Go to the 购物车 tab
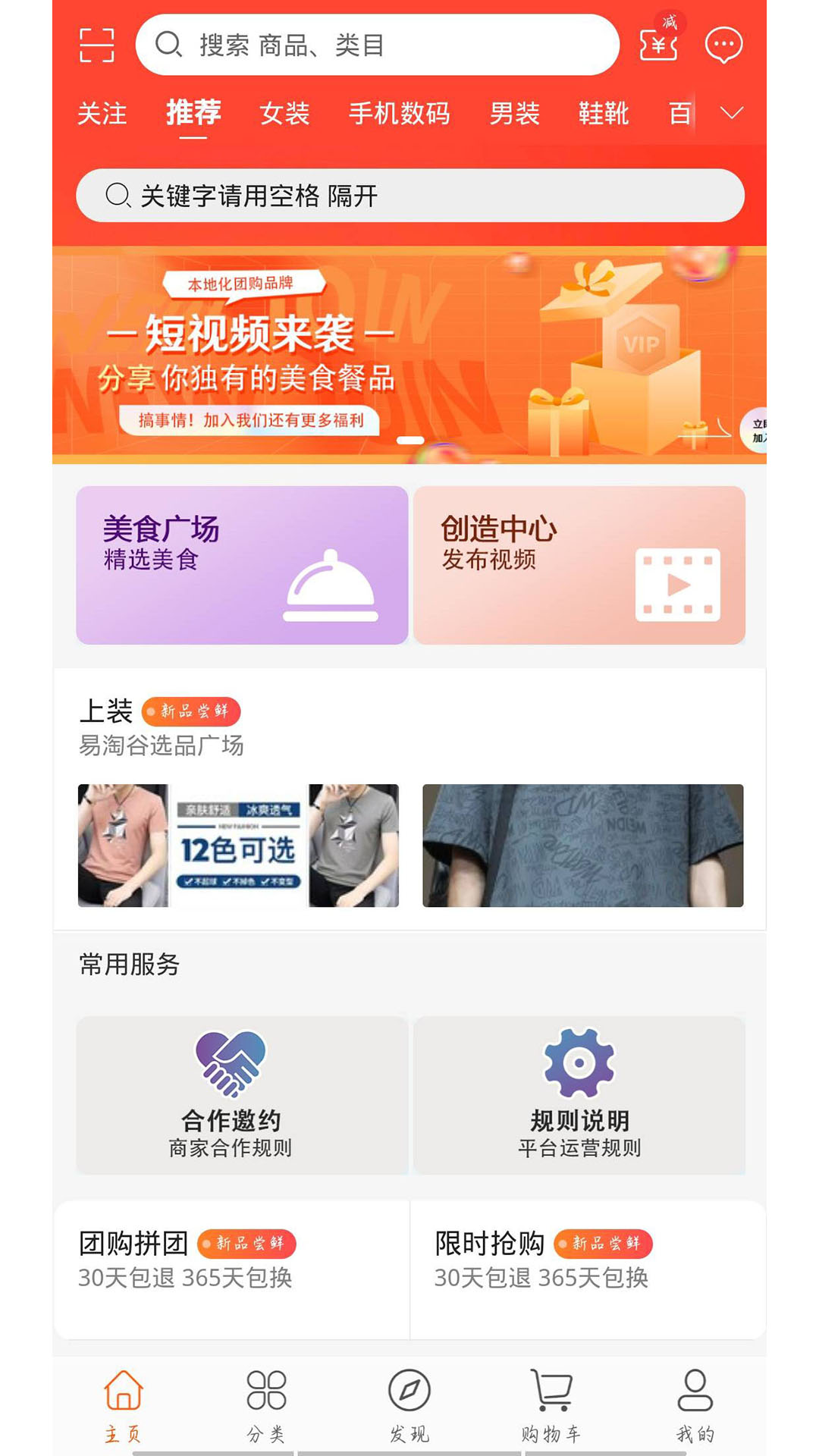 (x=551, y=1404)
